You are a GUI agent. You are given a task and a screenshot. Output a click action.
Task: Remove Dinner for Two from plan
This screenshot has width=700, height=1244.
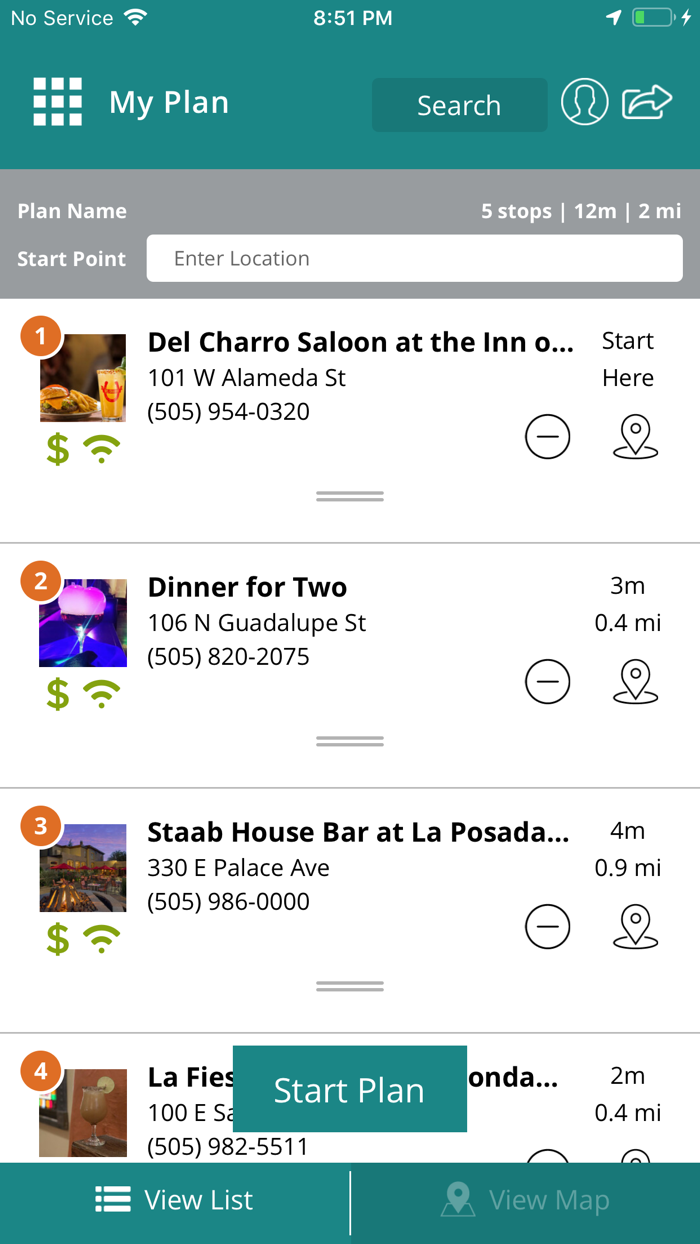pyautogui.click(x=547, y=682)
